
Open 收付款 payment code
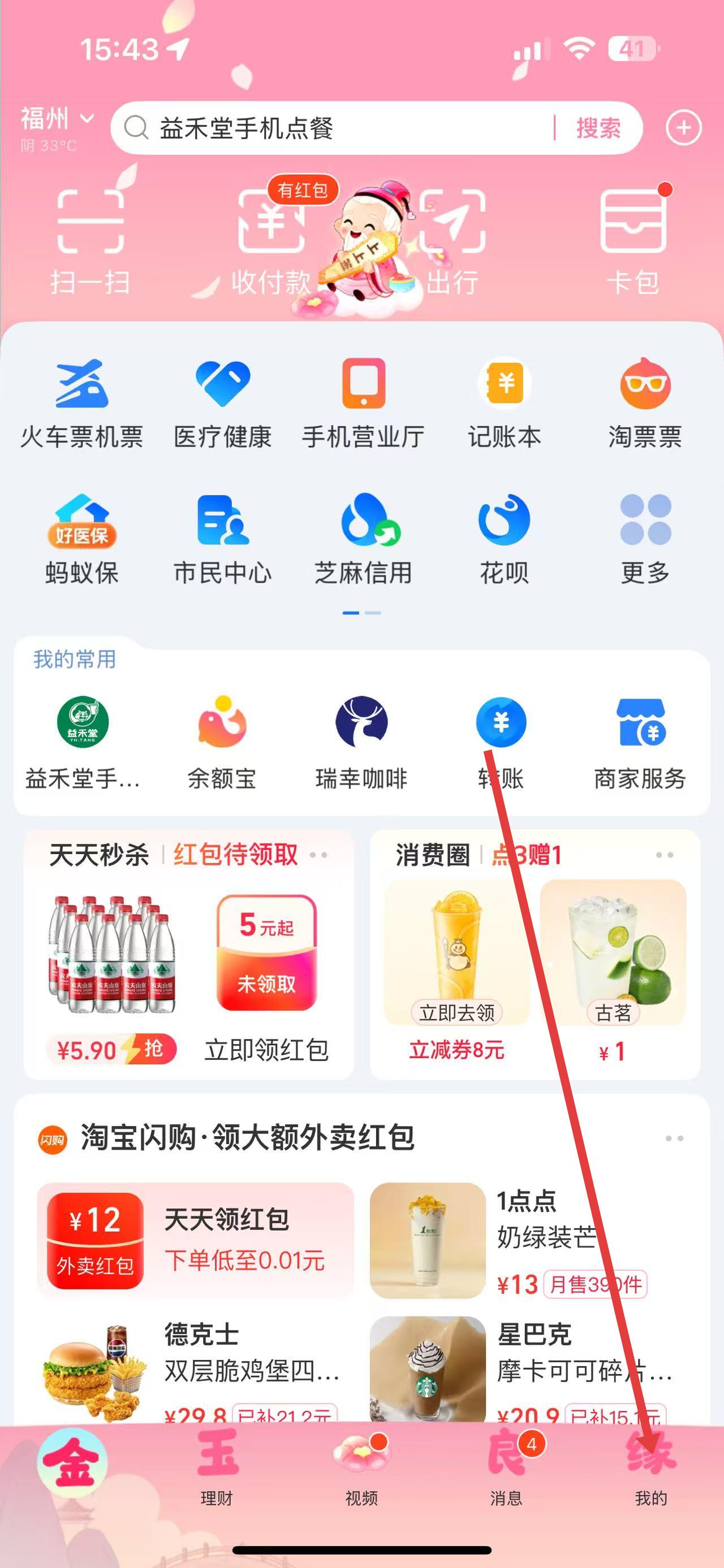[271, 240]
